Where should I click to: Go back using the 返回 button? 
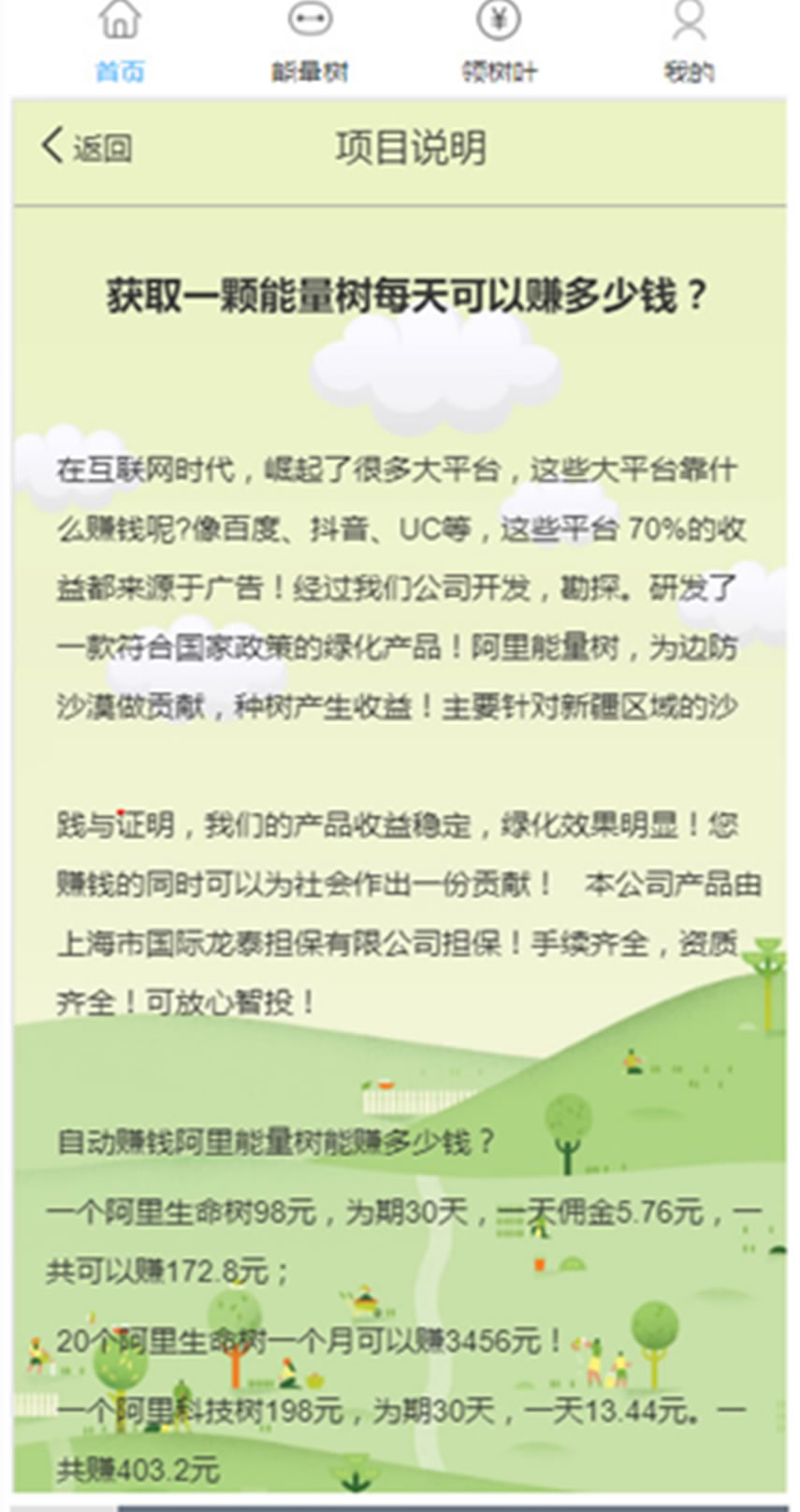87,148
